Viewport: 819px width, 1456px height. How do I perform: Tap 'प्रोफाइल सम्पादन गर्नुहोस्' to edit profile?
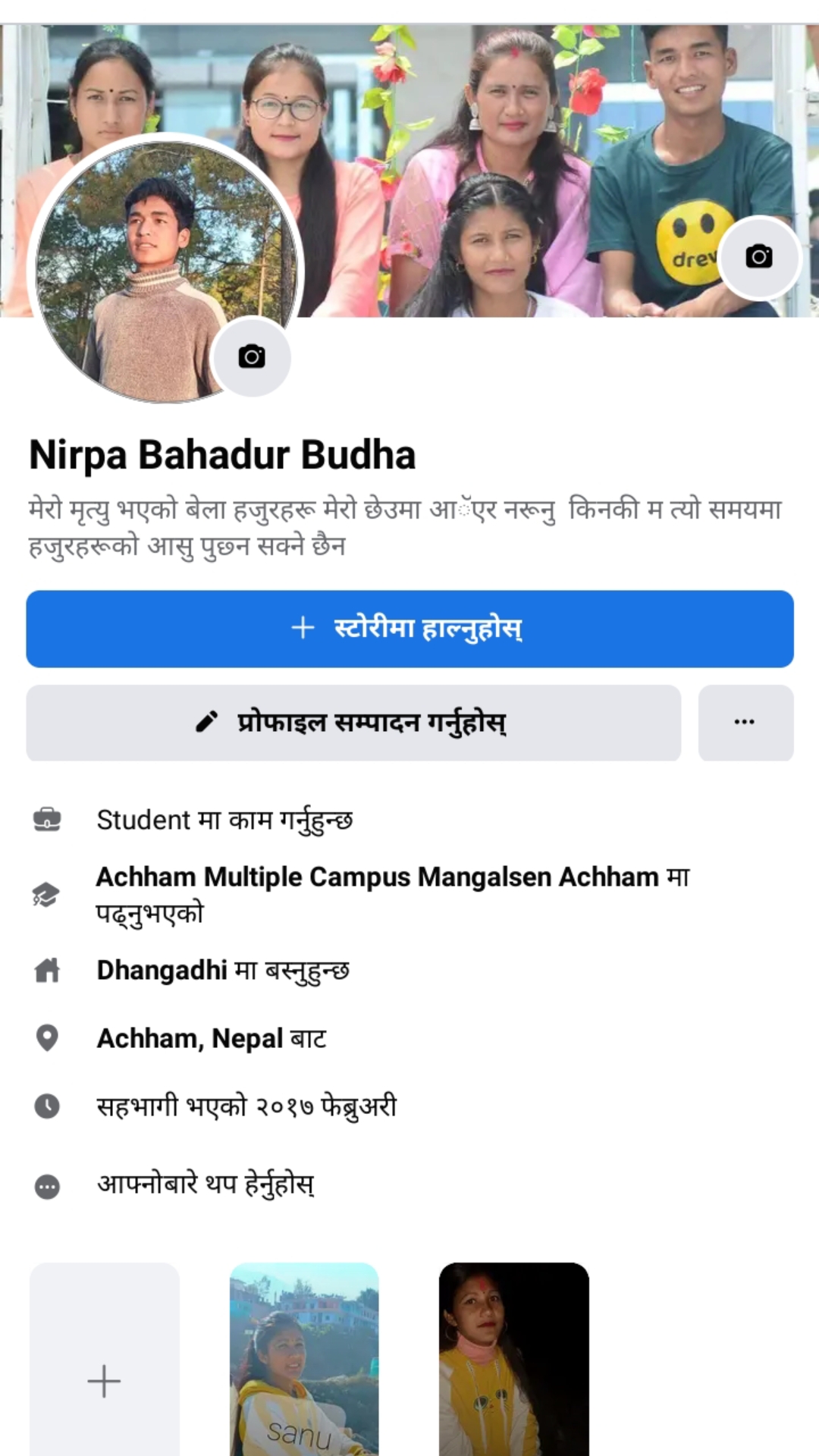coord(353,723)
